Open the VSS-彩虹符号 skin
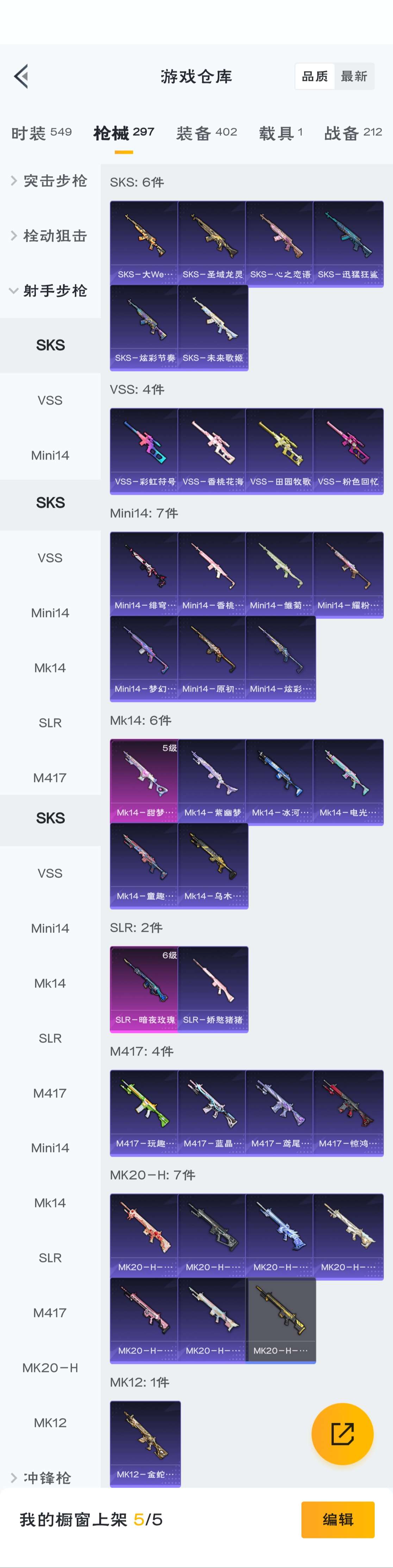 (x=145, y=450)
